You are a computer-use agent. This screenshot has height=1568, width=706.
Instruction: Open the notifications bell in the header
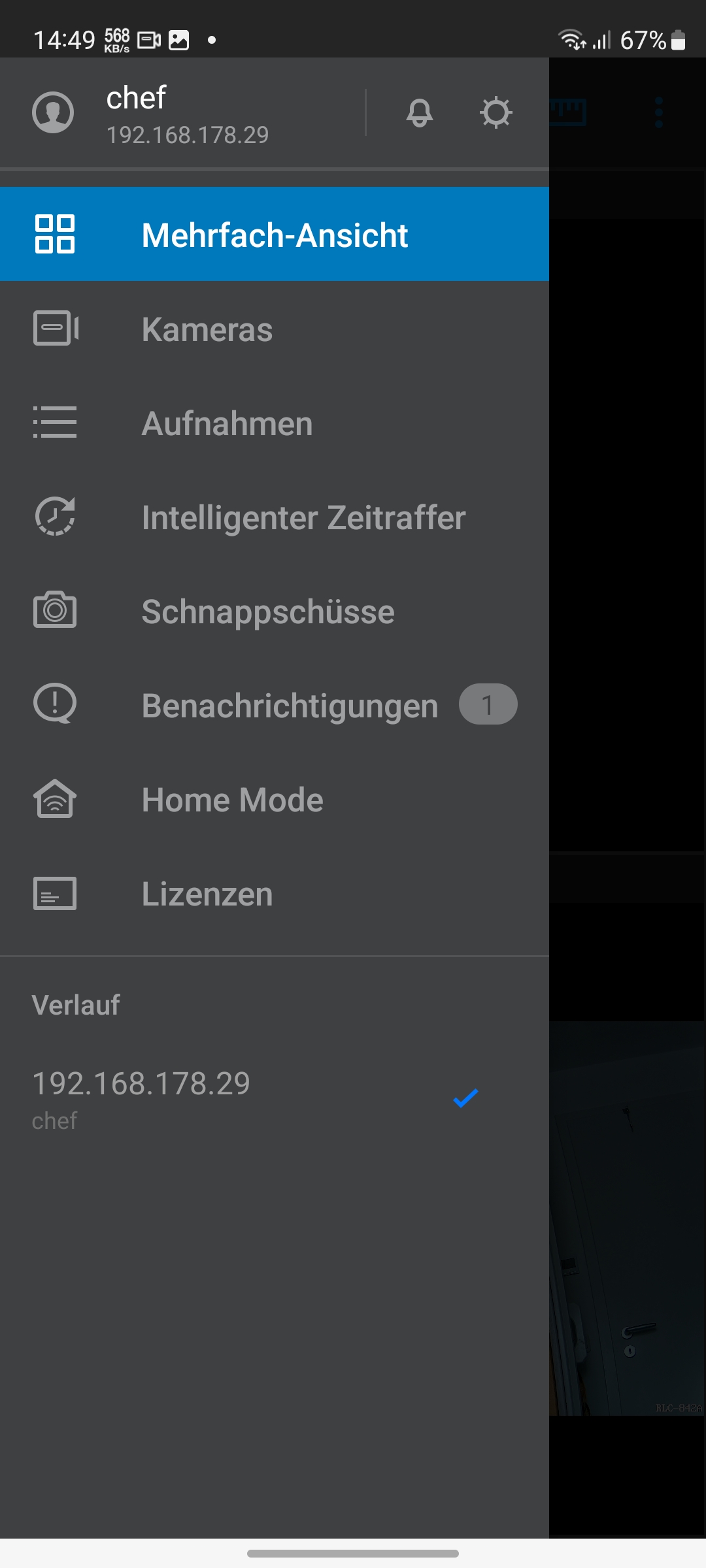click(420, 112)
